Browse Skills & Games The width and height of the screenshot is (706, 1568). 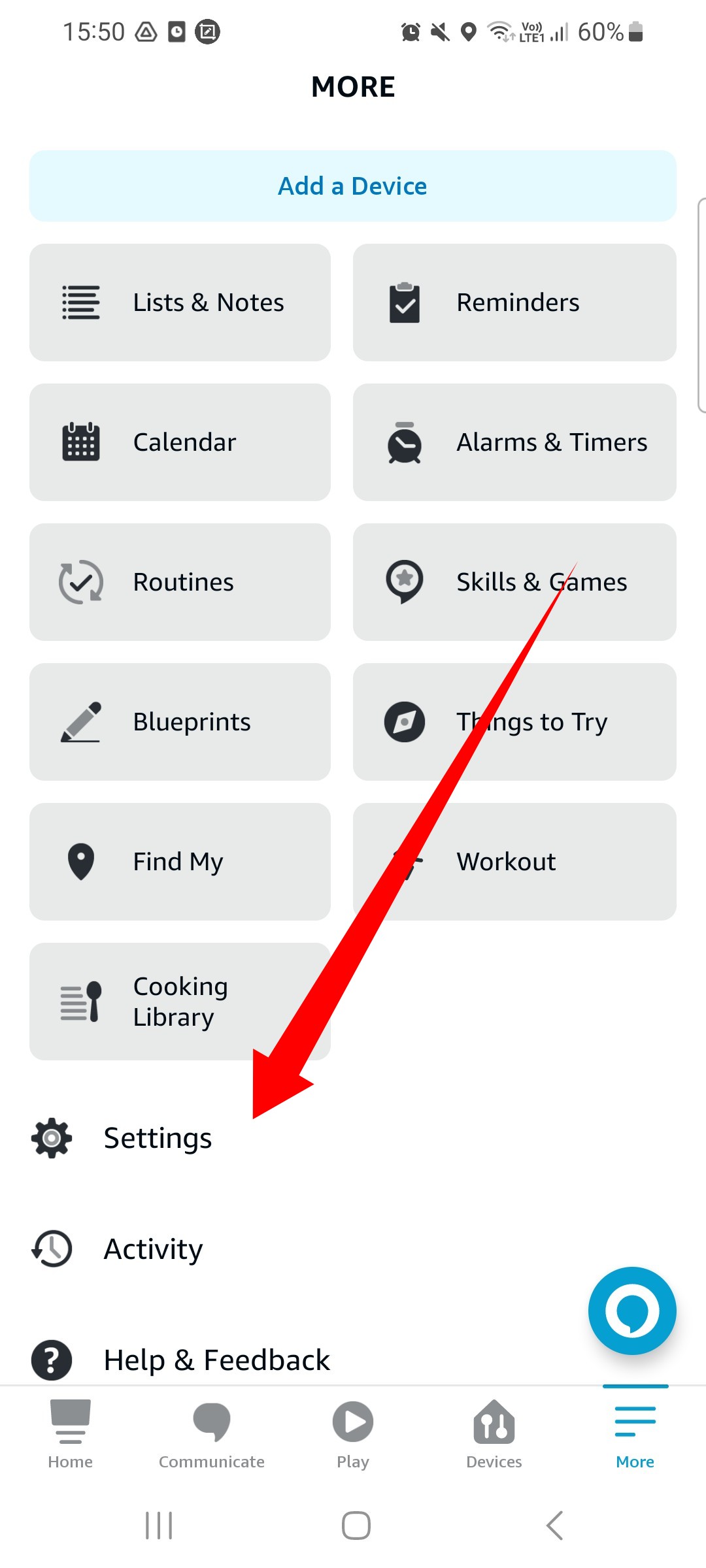coord(514,582)
